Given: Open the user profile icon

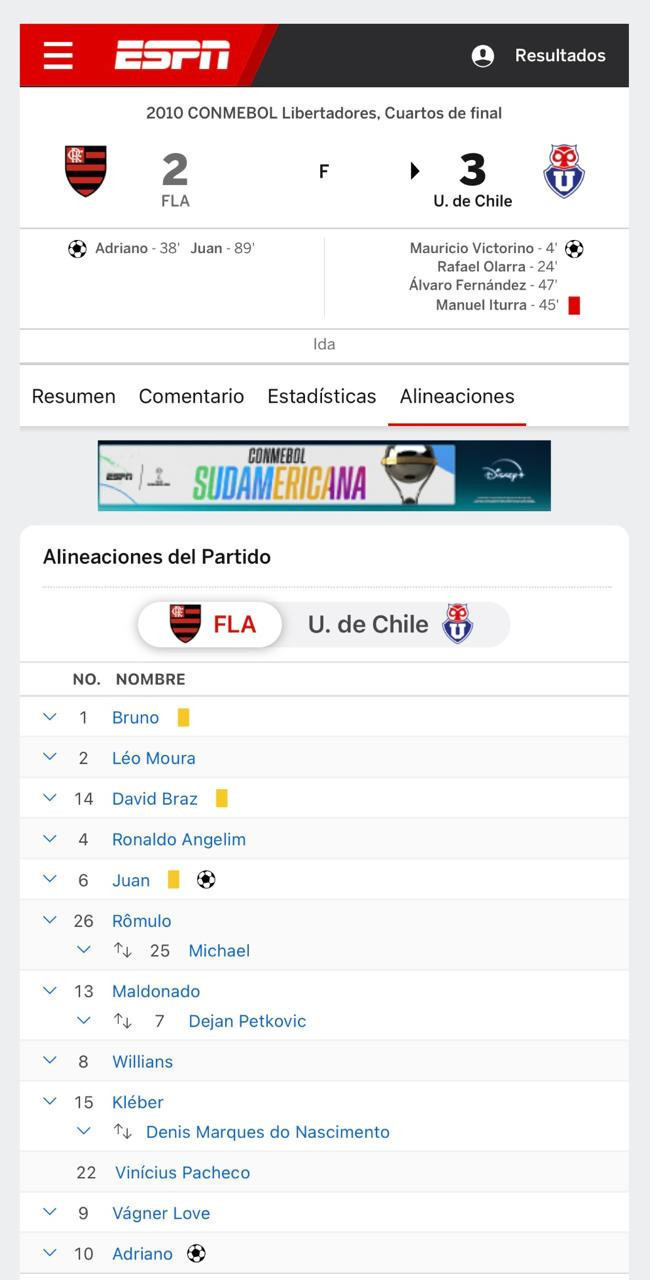Looking at the screenshot, I should [483, 56].
